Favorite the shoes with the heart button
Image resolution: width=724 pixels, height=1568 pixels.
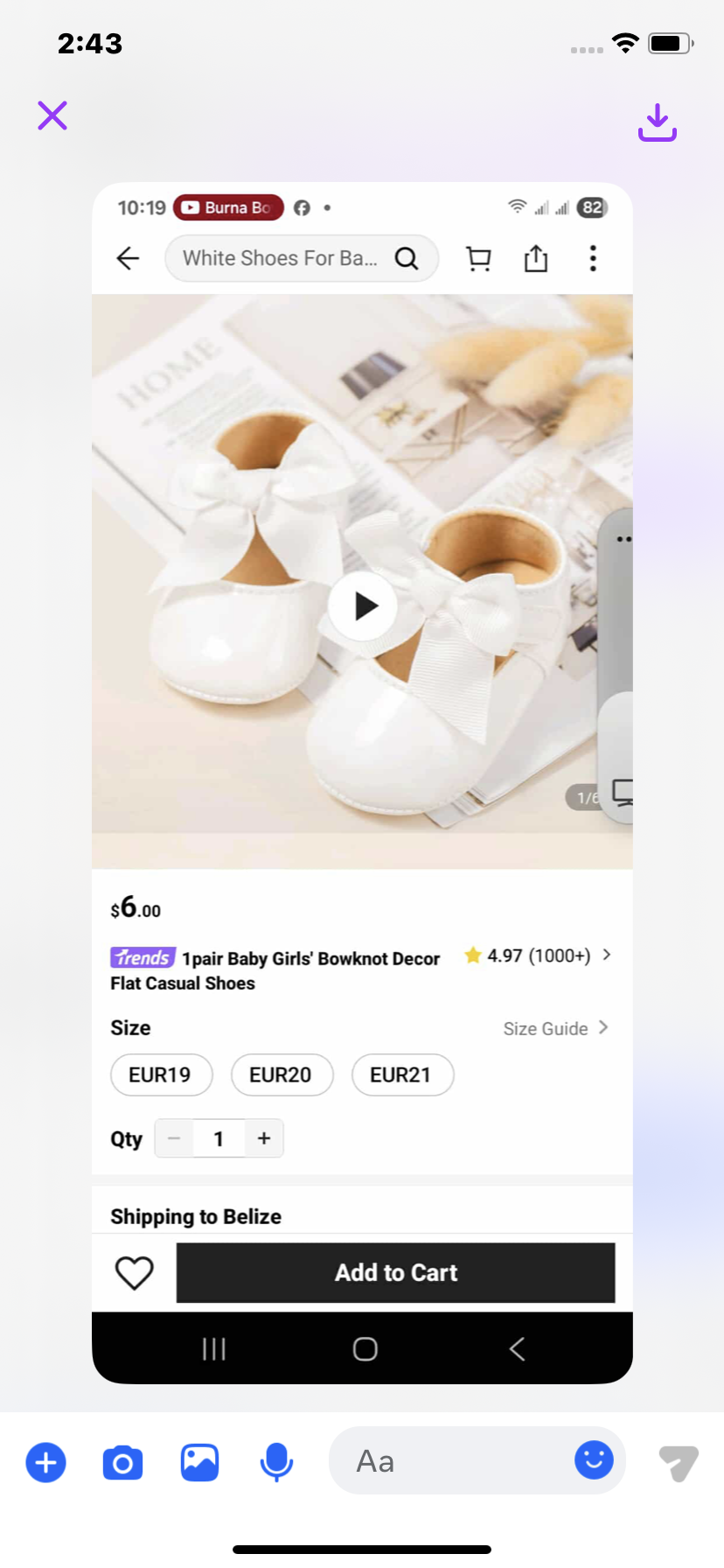tap(134, 1272)
